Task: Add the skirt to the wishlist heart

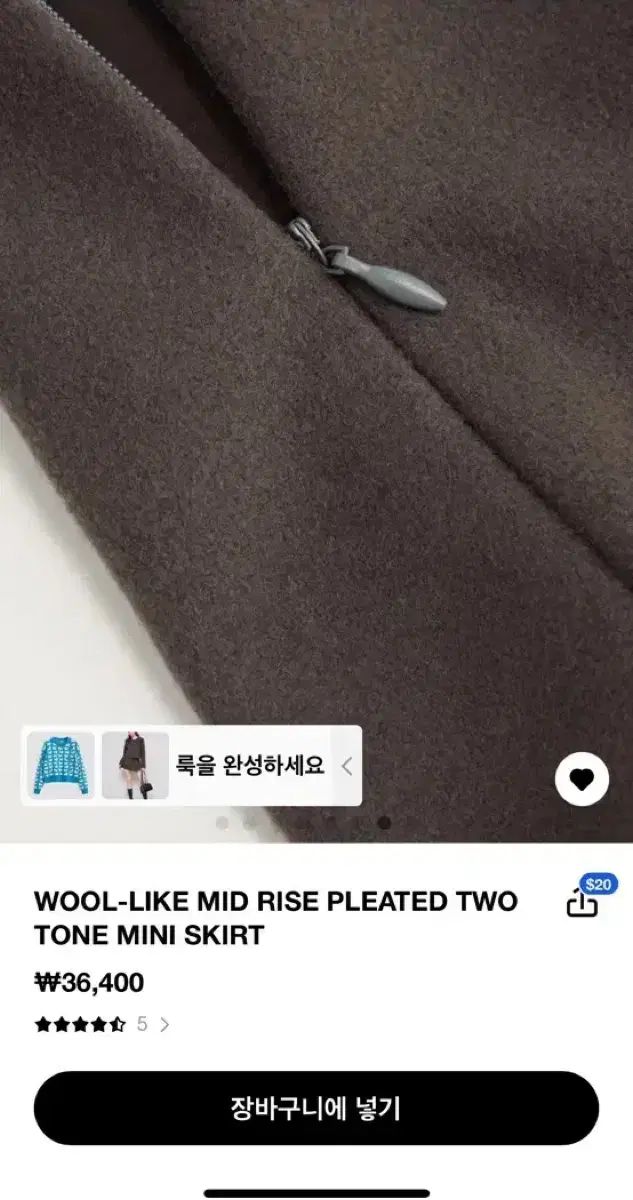Action: 582,779
